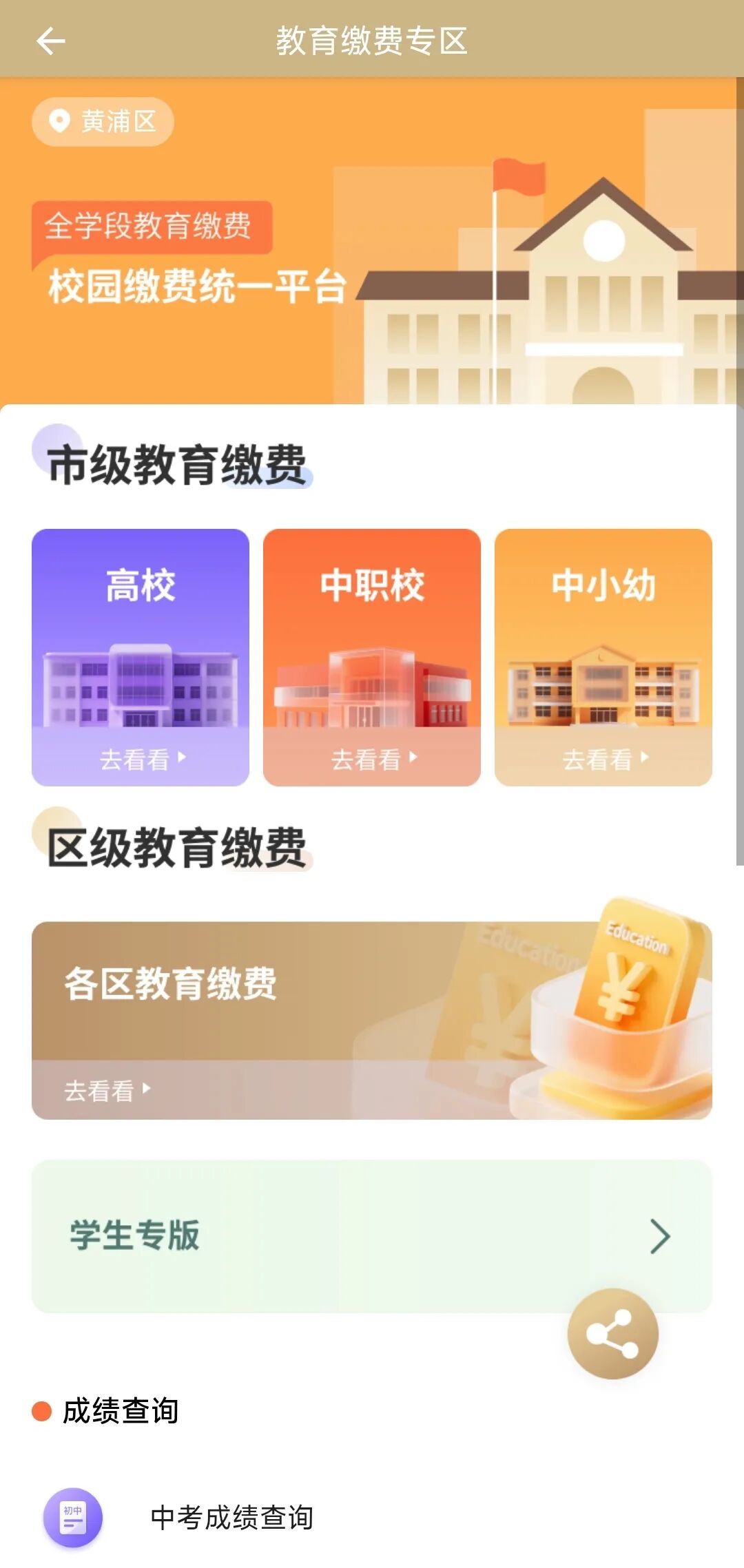744x1568 pixels.
Task: Change the 黄浦区 district selector
Action: (103, 122)
